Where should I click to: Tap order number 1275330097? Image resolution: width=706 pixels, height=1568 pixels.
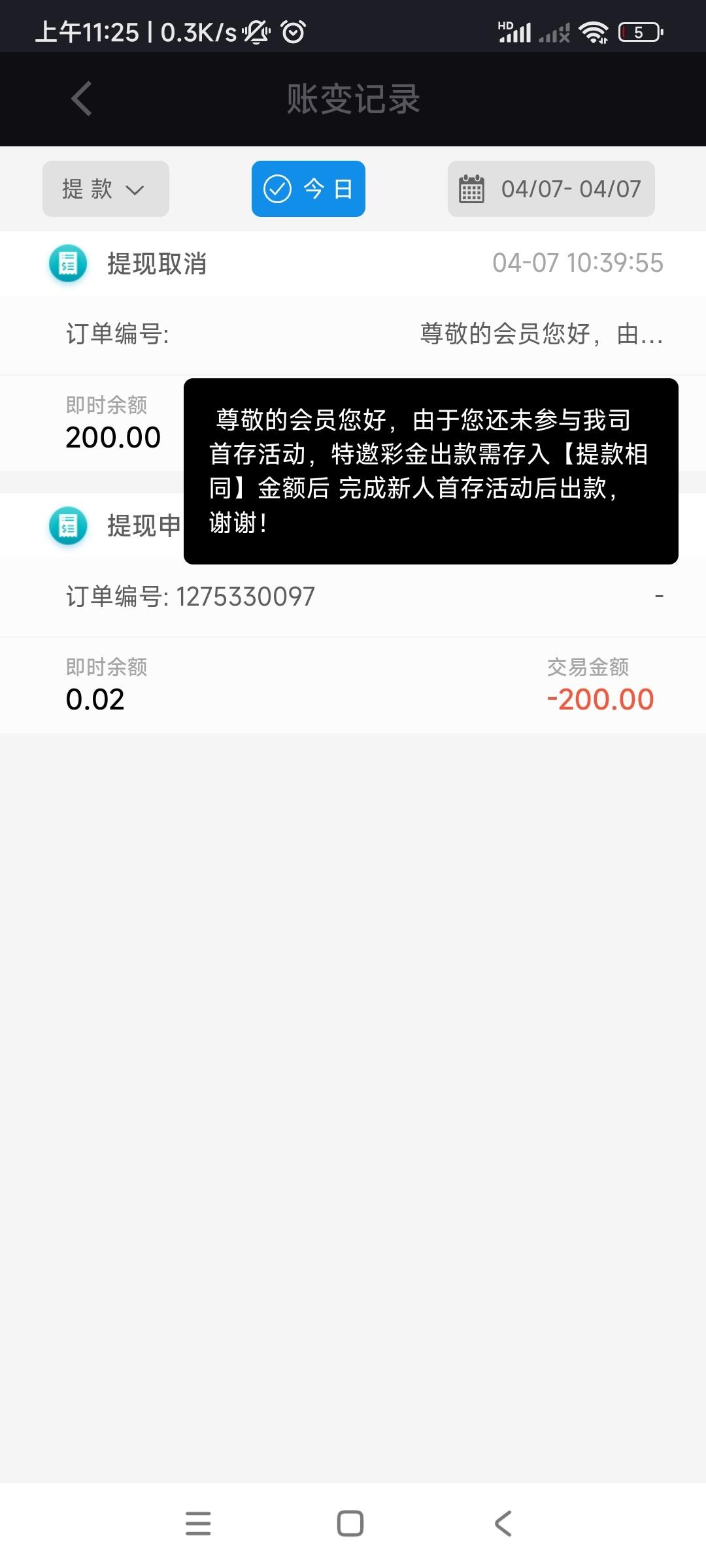[x=244, y=595]
